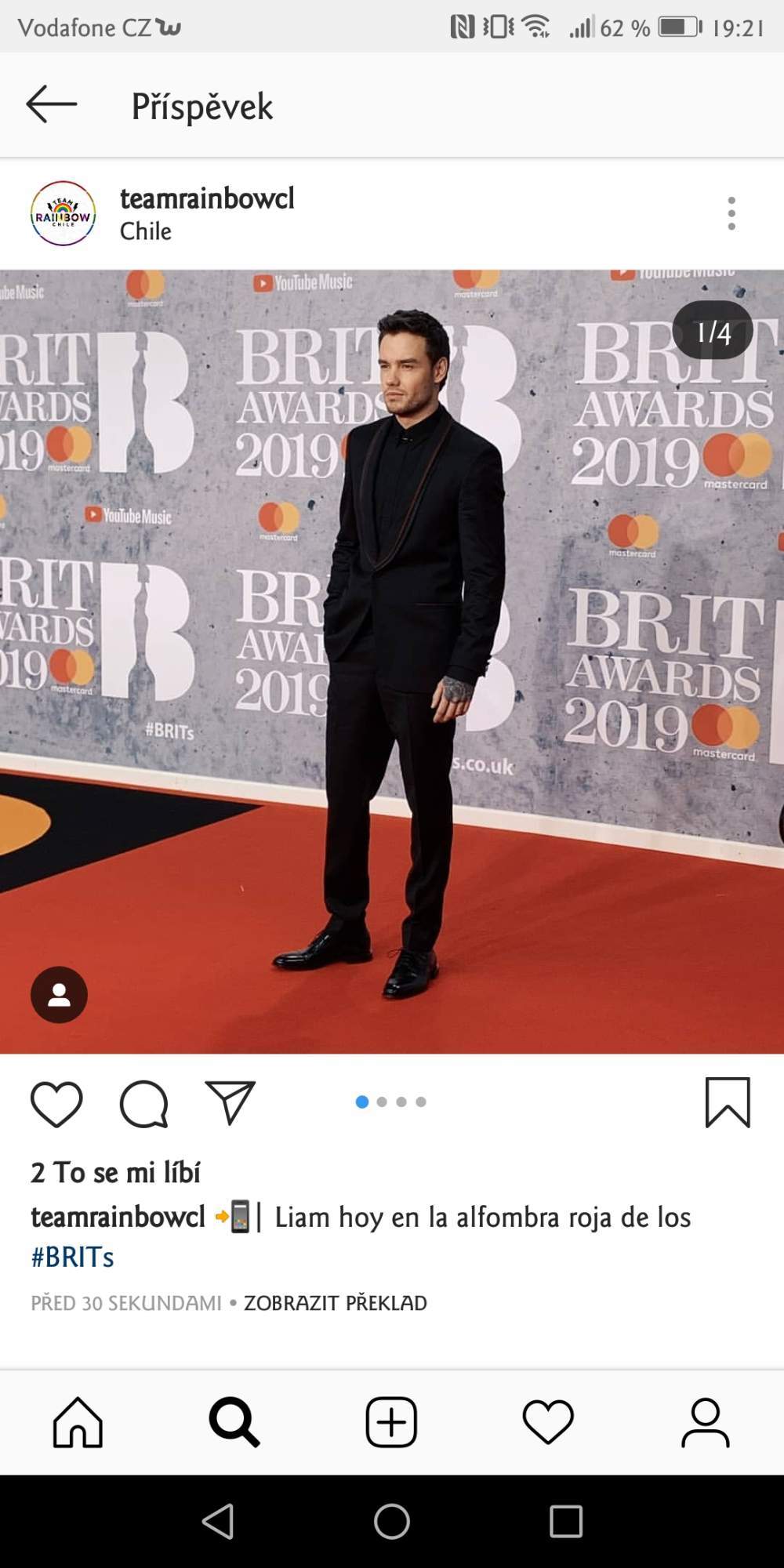The image size is (784, 1568).
Task: Save the post with the bookmark icon
Action: (728, 1102)
